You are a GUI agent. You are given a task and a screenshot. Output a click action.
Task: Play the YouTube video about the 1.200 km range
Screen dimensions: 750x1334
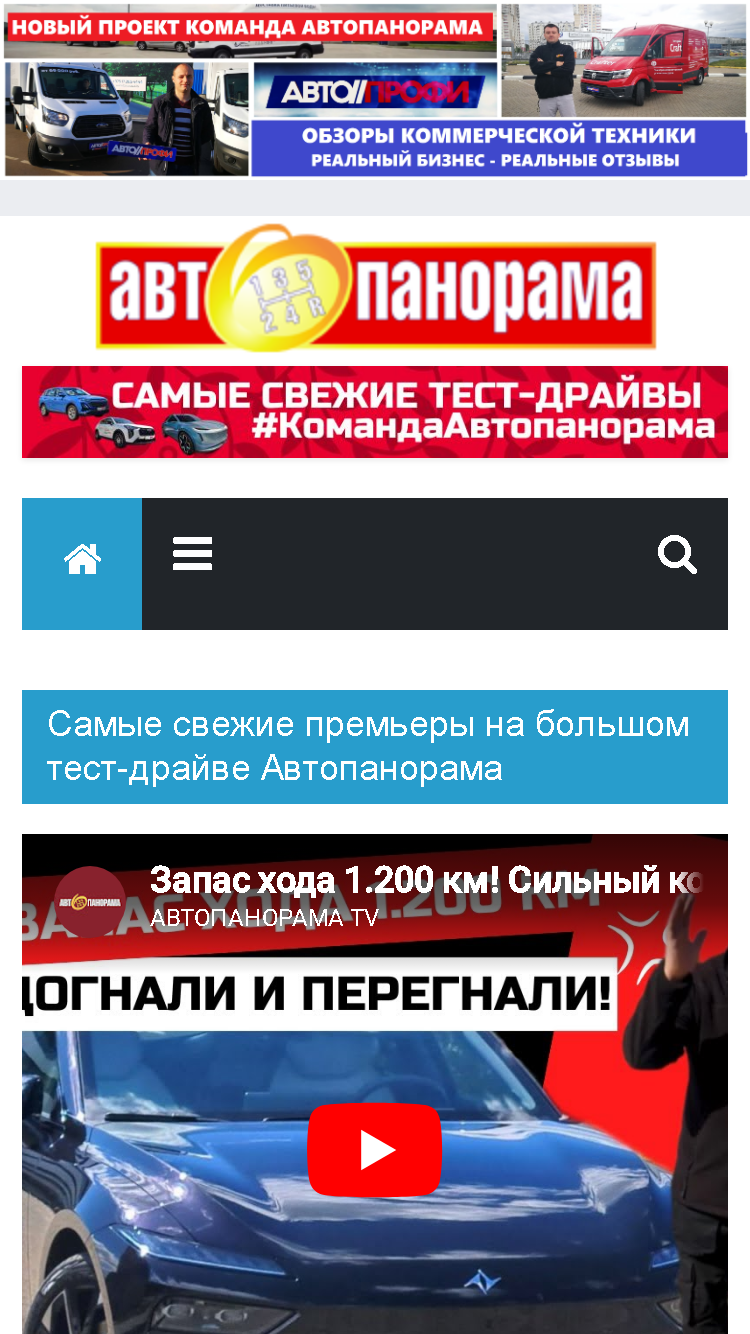[374, 1150]
